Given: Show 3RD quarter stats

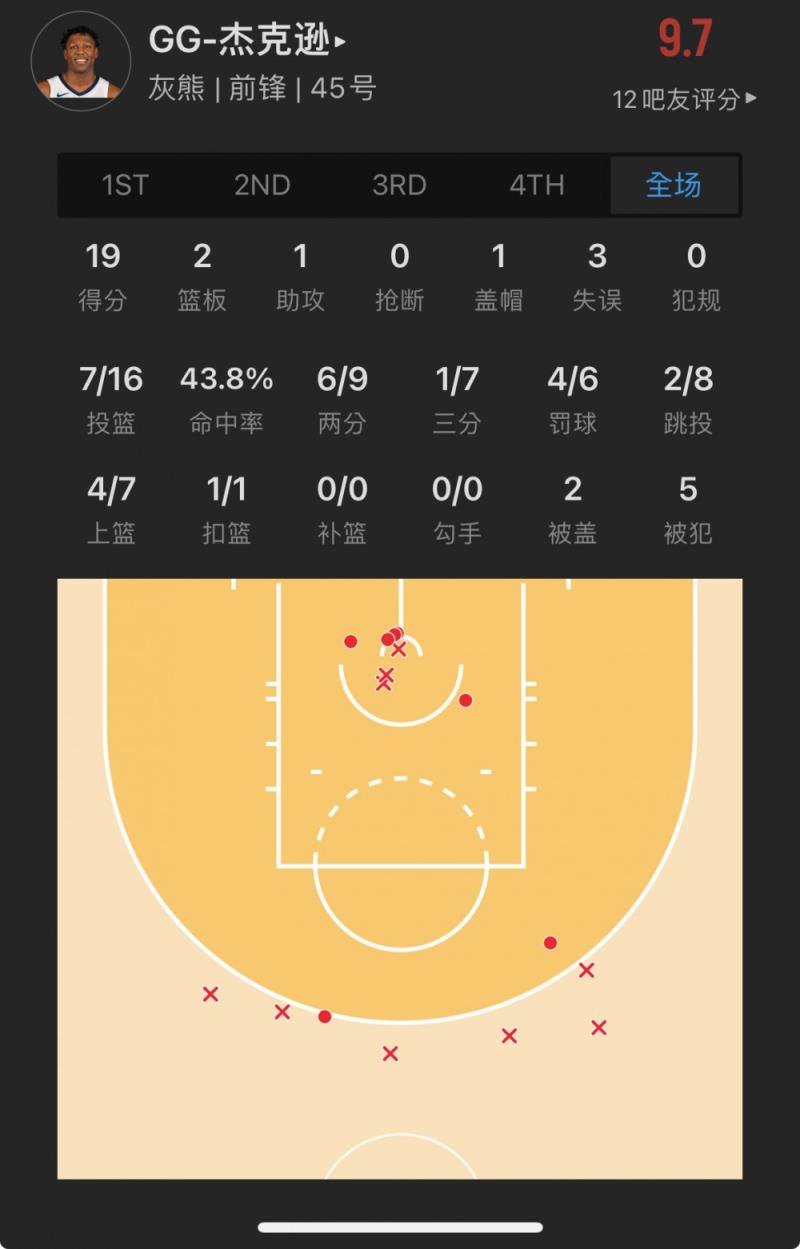Looking at the screenshot, I should [399, 185].
